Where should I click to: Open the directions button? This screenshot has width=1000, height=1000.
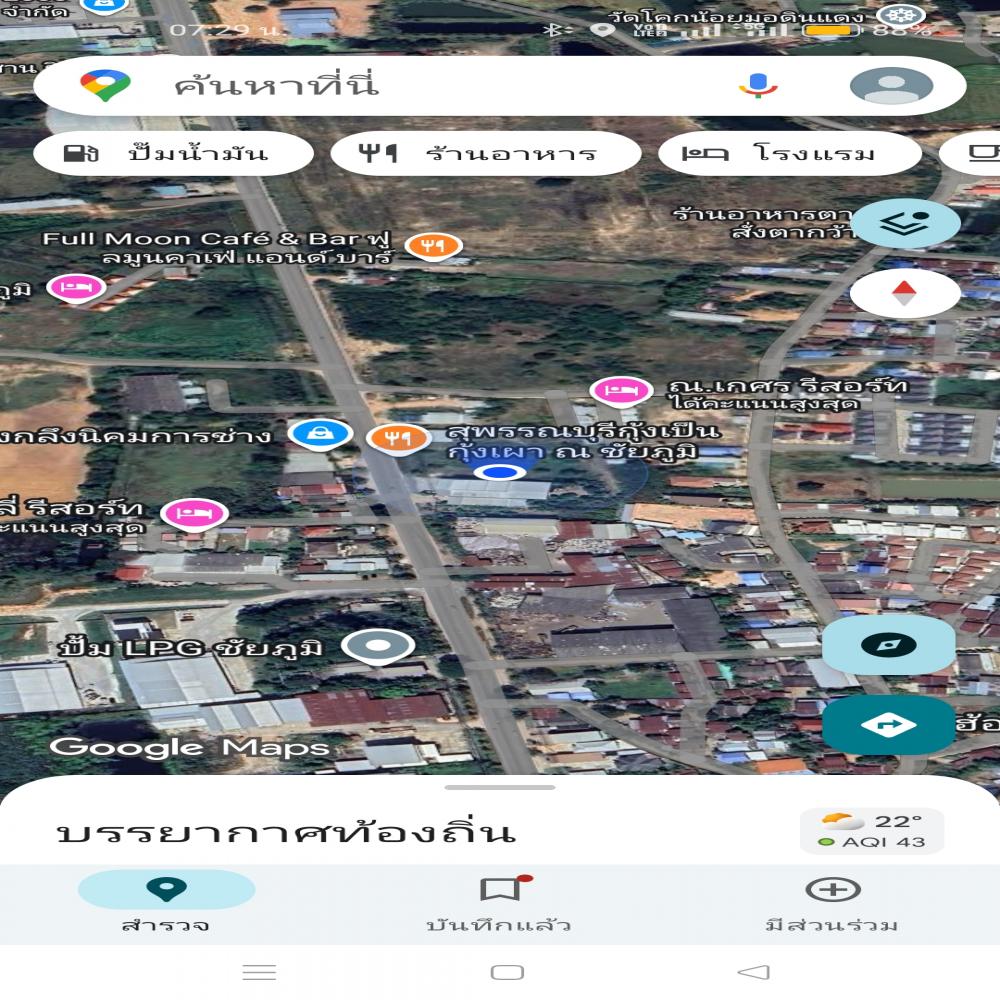(888, 725)
